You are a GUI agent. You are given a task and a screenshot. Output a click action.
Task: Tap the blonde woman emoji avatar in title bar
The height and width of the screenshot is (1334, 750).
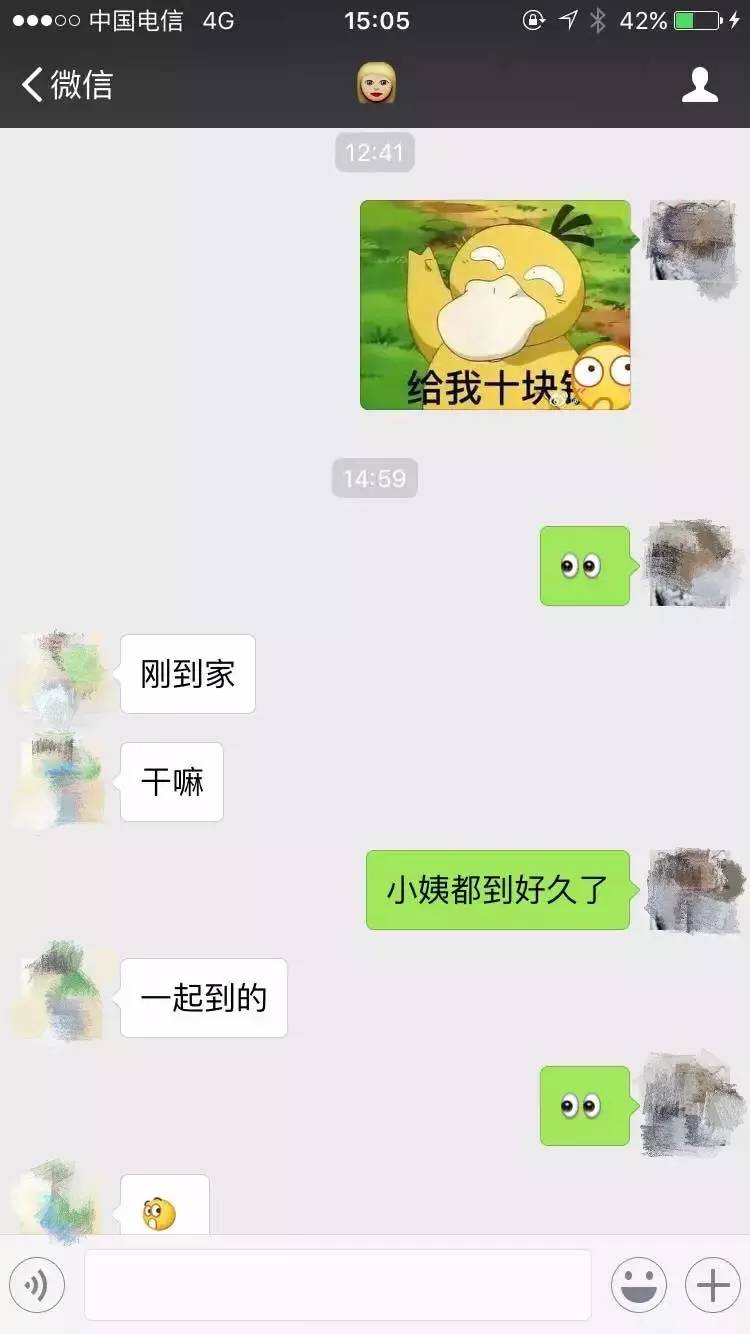click(x=375, y=85)
